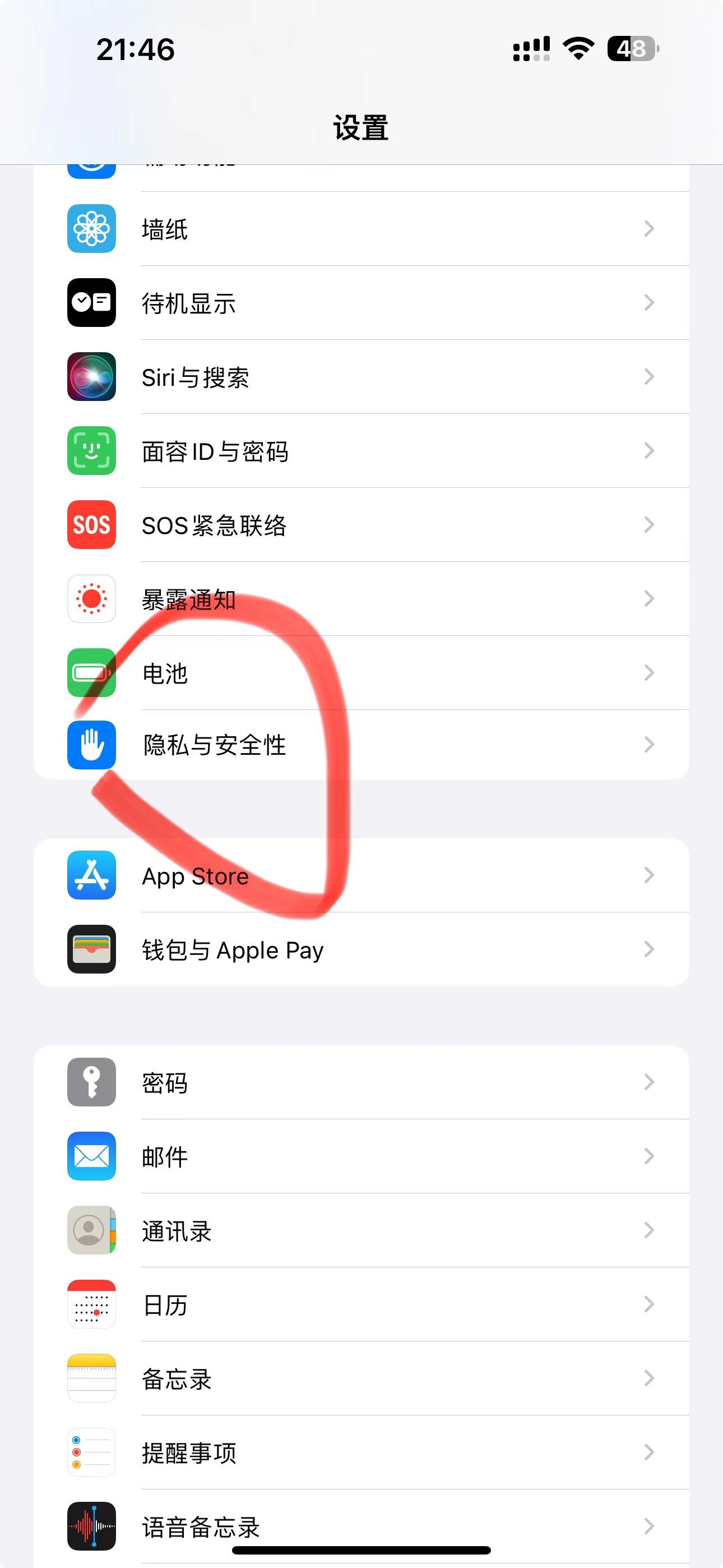Open 暴露通知 settings
Viewport: 723px width, 1568px height.
tap(361, 599)
